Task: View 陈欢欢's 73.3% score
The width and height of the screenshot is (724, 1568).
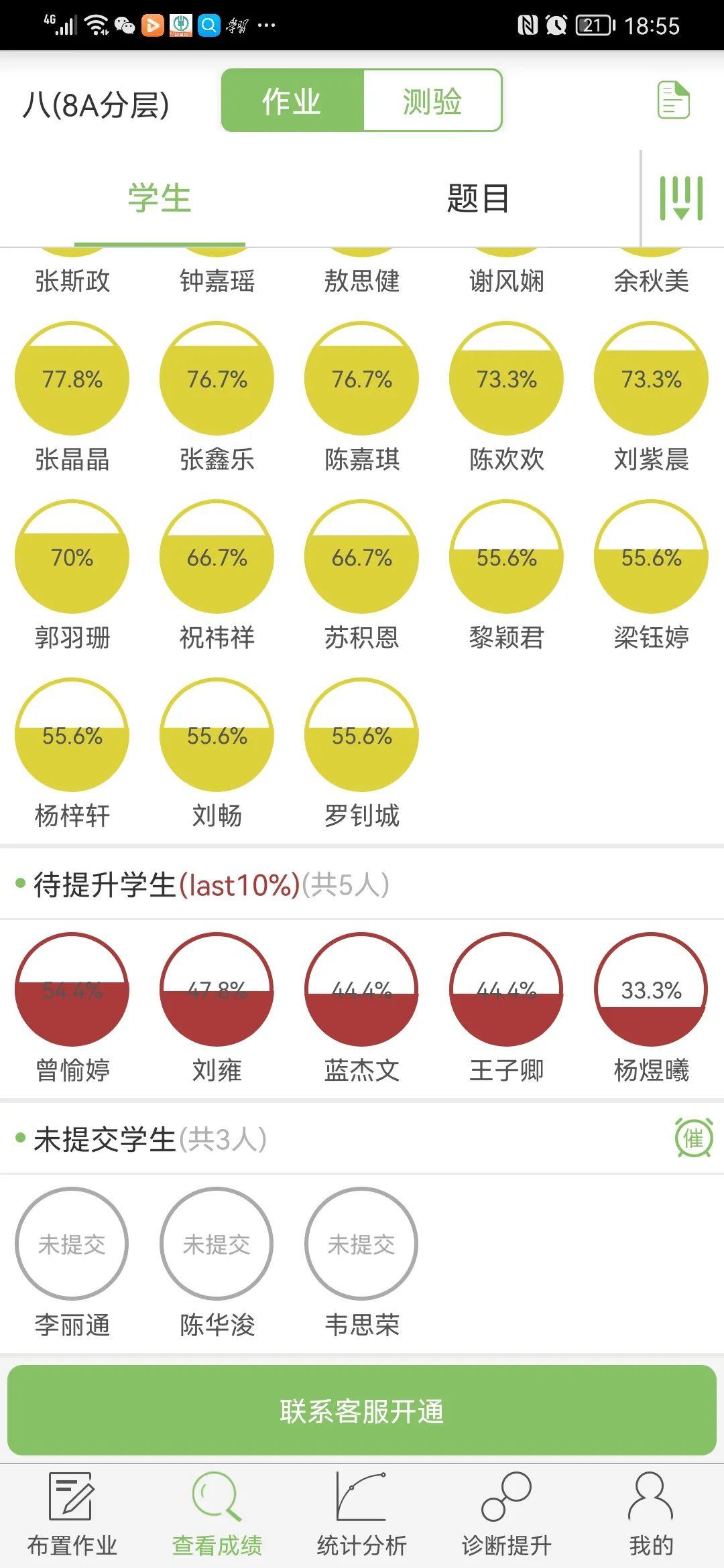Action: (x=507, y=379)
